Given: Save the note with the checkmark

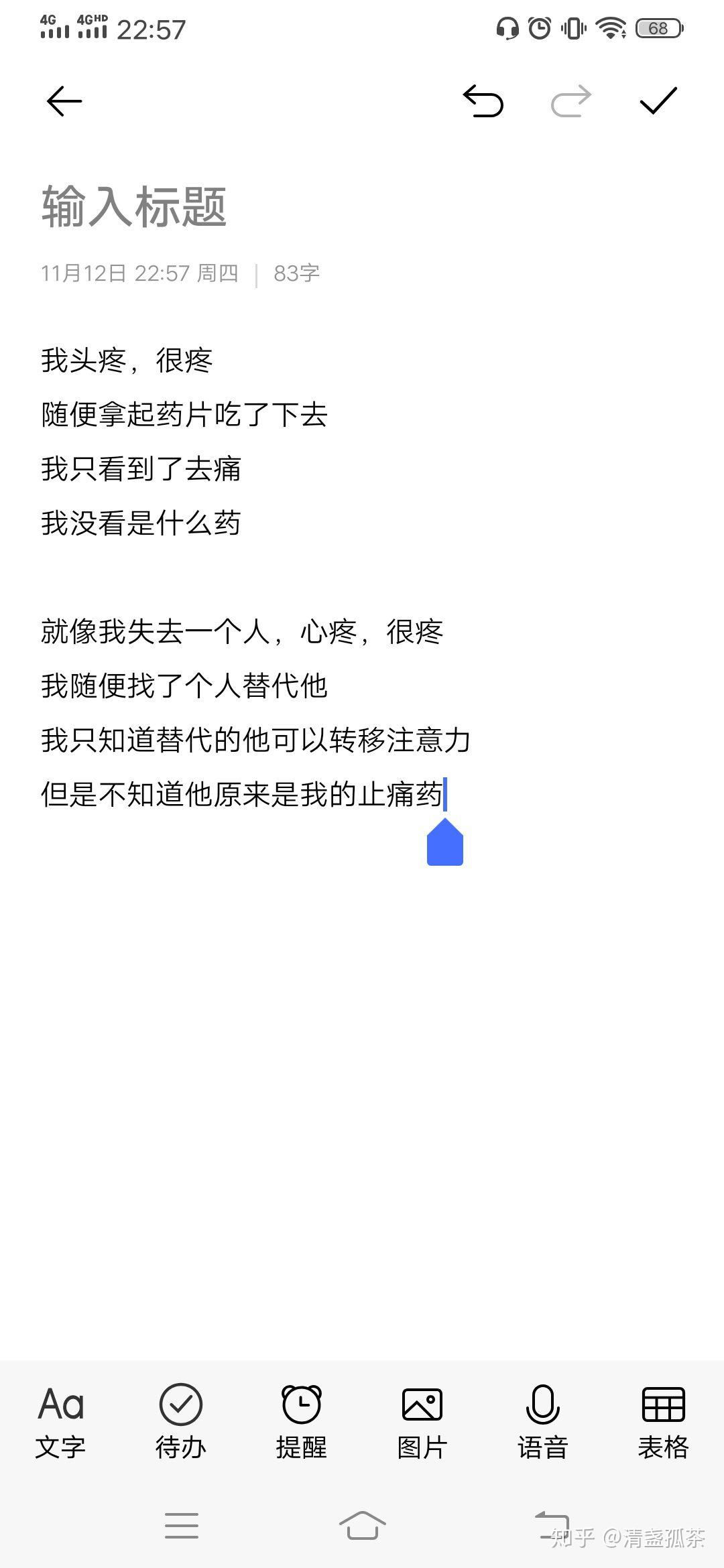Looking at the screenshot, I should pos(658,101).
